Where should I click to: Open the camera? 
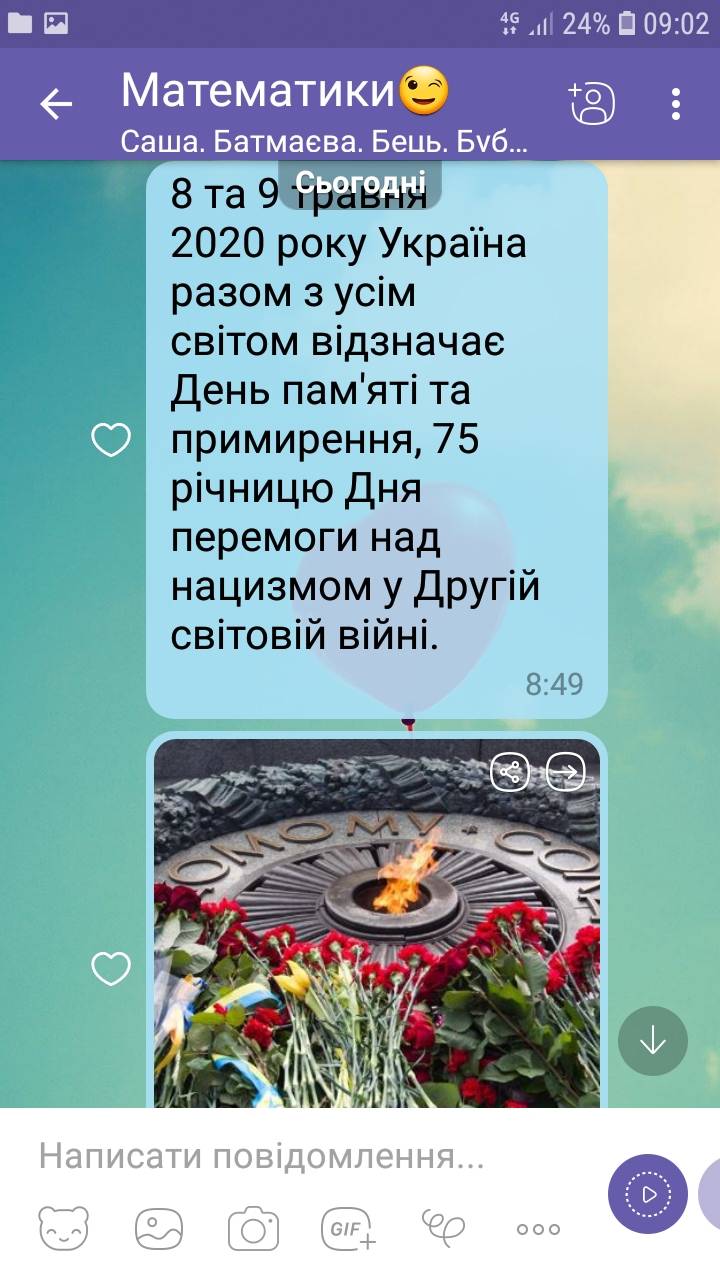[253, 1228]
